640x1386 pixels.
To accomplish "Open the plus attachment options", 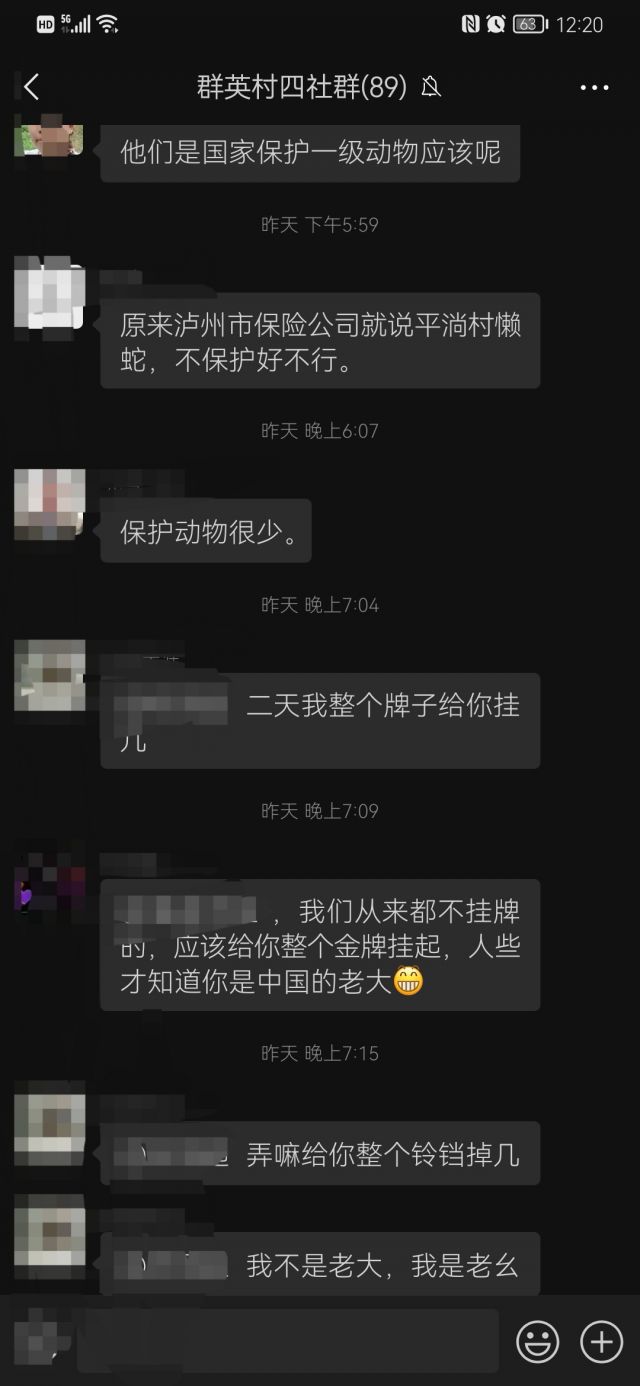I will pyautogui.click(x=601, y=1340).
